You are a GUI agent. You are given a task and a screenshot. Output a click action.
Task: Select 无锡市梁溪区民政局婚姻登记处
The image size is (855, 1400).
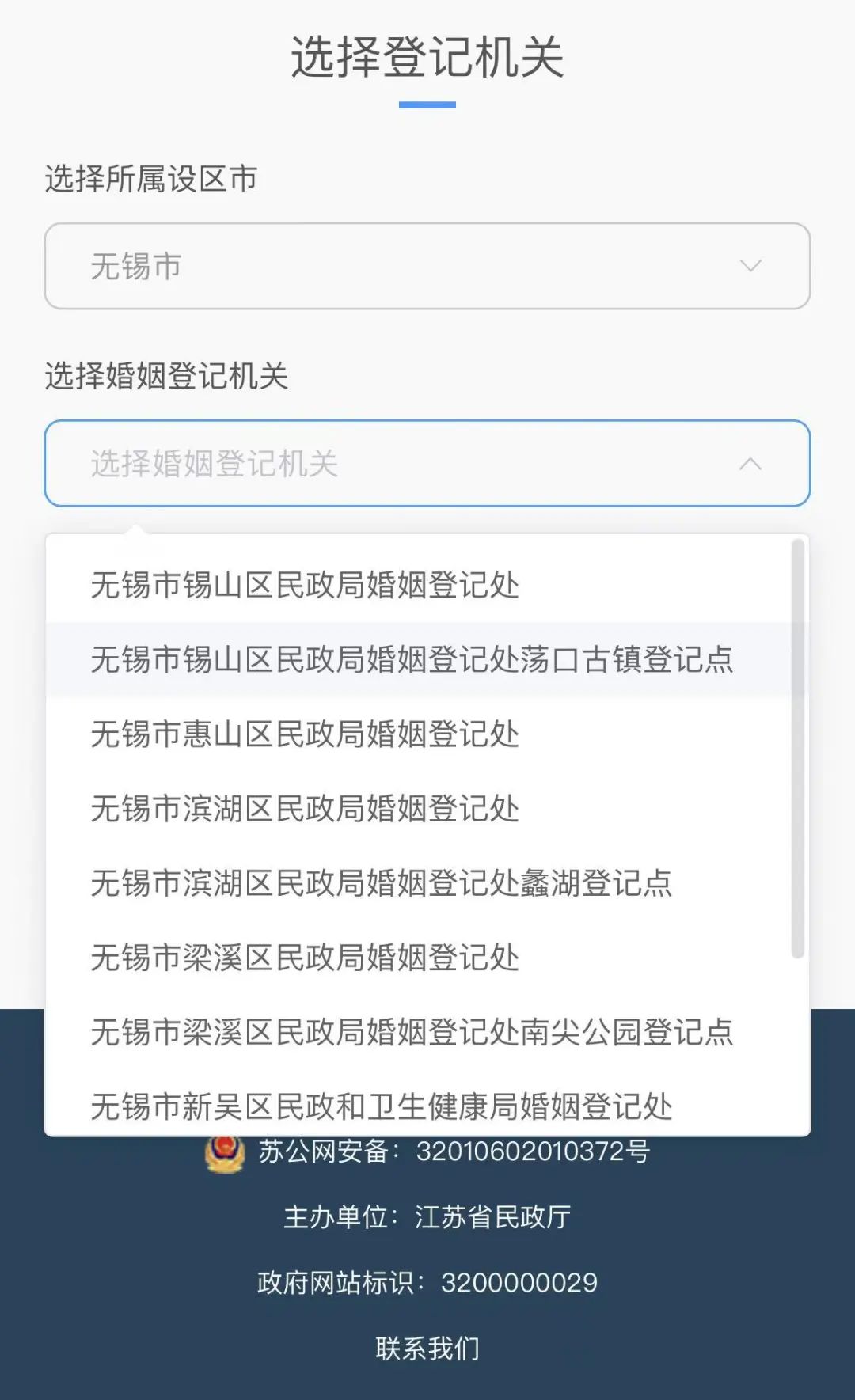point(420,958)
